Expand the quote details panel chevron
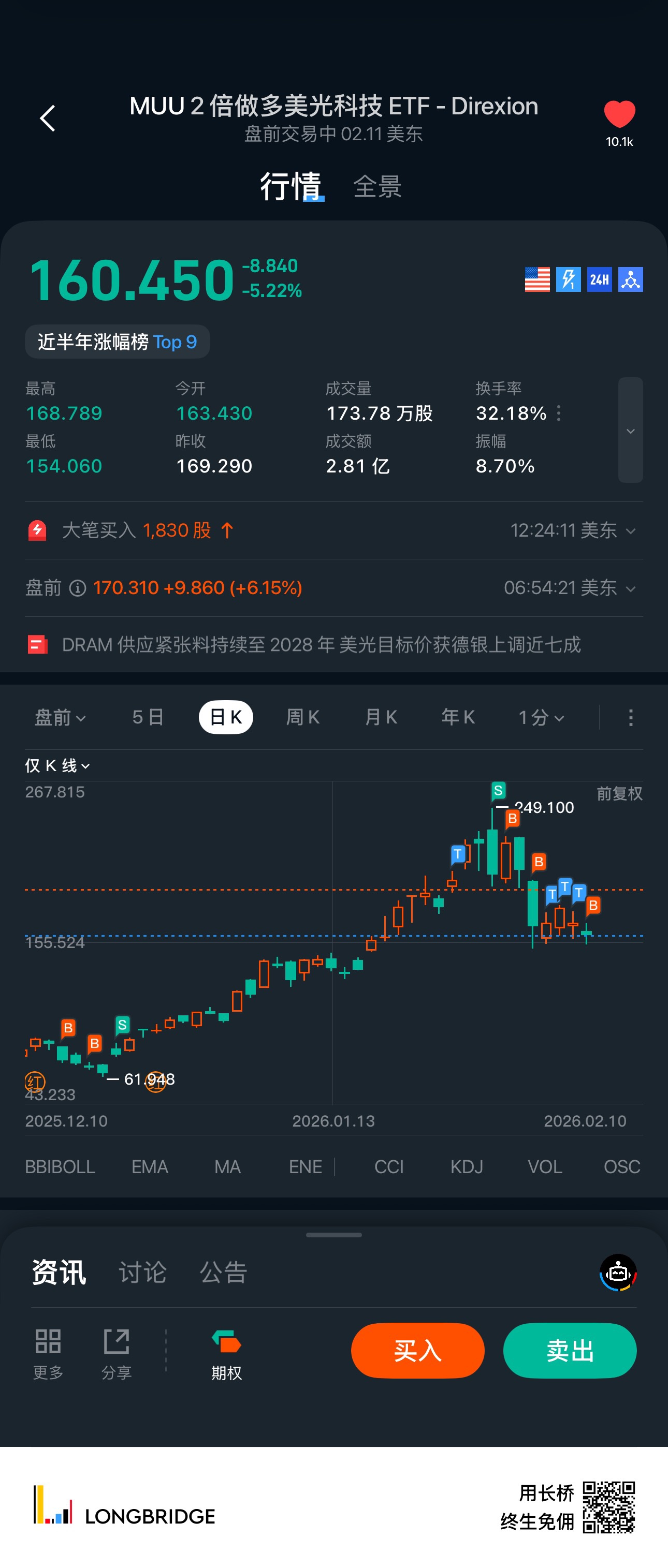Screen dimensions: 668x1568 pyautogui.click(x=630, y=431)
